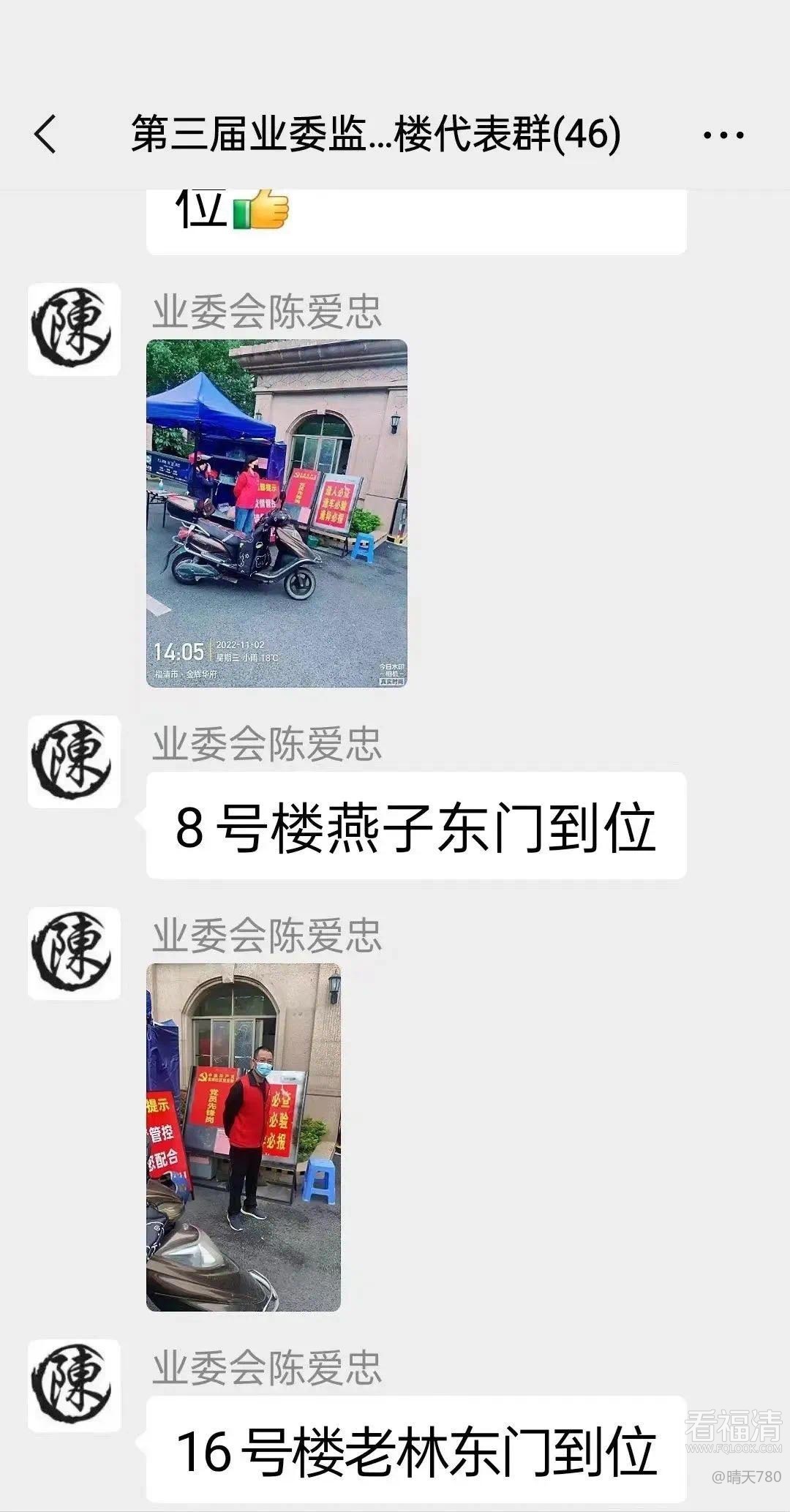Tap avatar beside "8号楼燕子东门到位" message
This screenshot has width=790, height=1512.
pos(74,761)
